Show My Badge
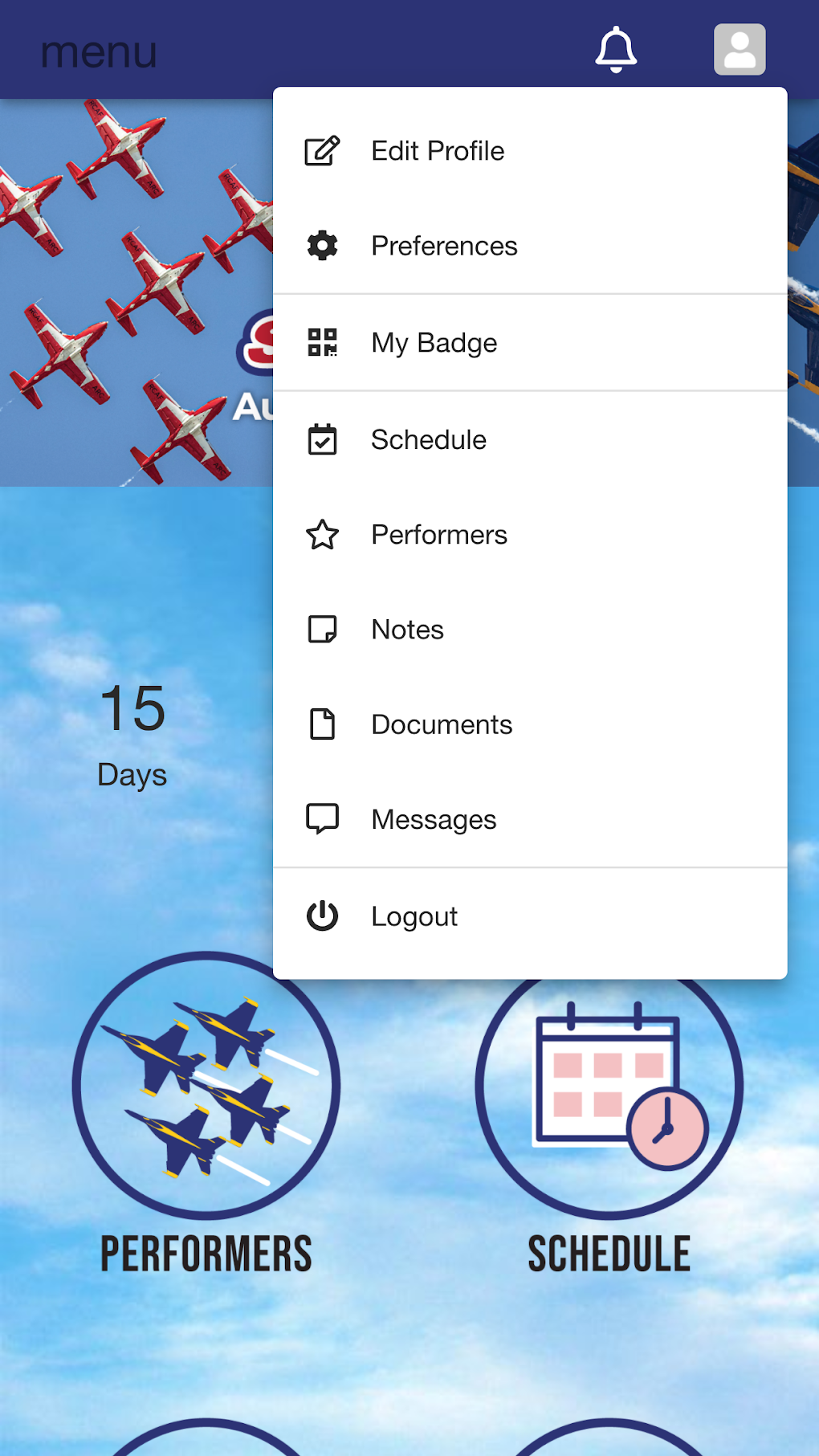Viewport: 819px width, 1456px height. (434, 343)
